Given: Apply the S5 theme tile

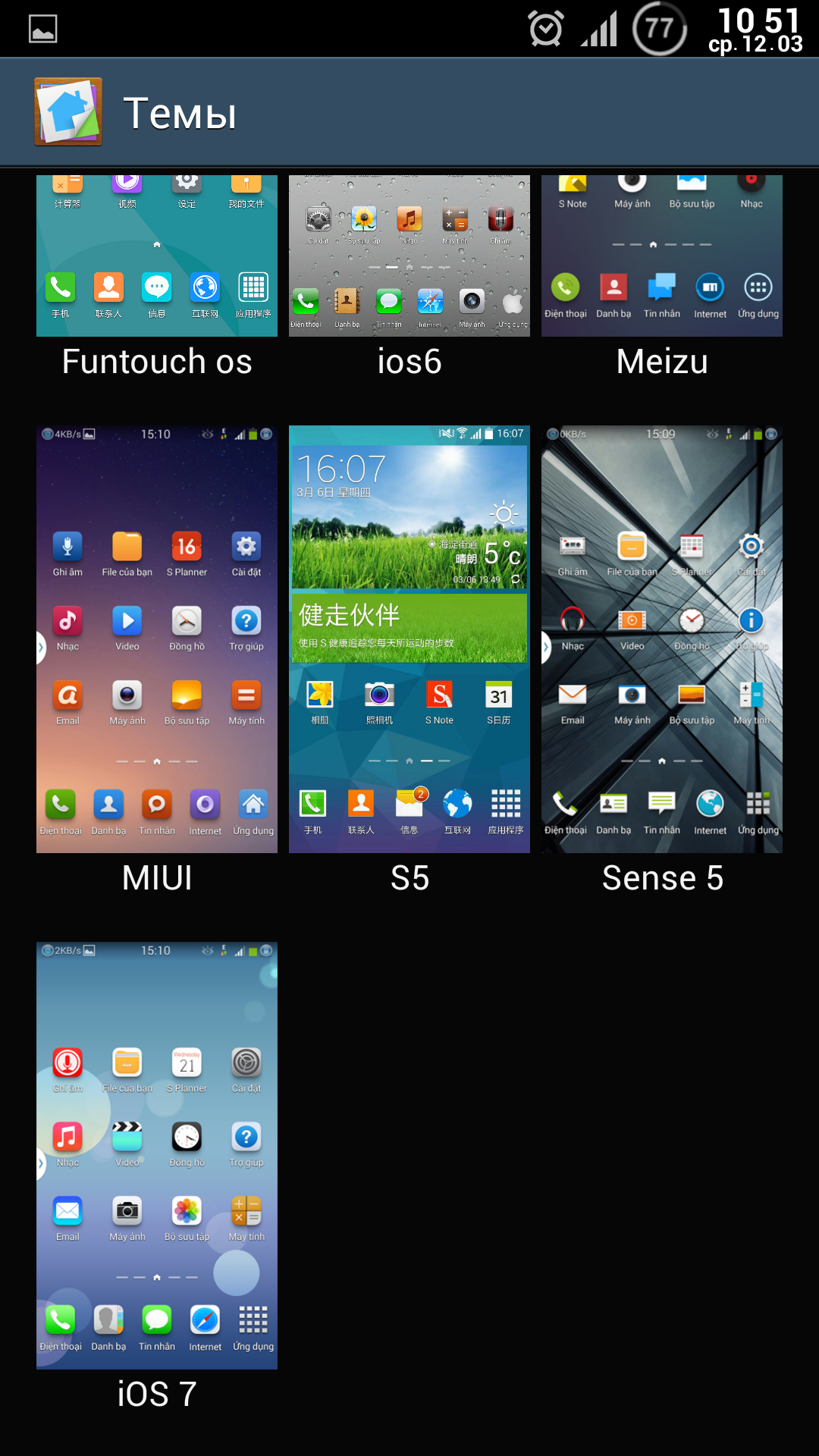Looking at the screenshot, I should pos(409,639).
